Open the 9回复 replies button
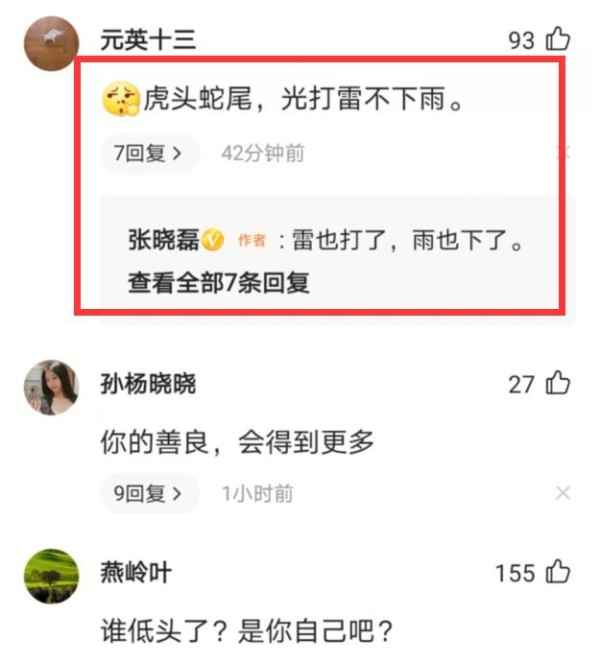600x663 pixels. tap(148, 493)
